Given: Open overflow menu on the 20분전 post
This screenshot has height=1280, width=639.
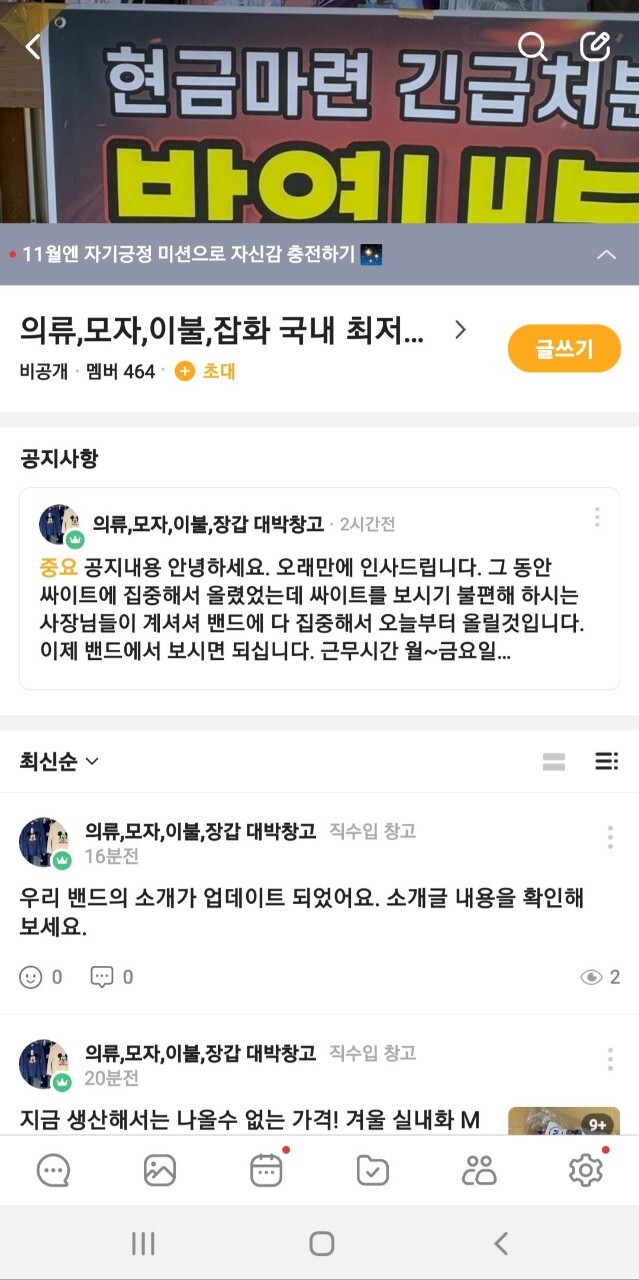Looking at the screenshot, I should [610, 1059].
